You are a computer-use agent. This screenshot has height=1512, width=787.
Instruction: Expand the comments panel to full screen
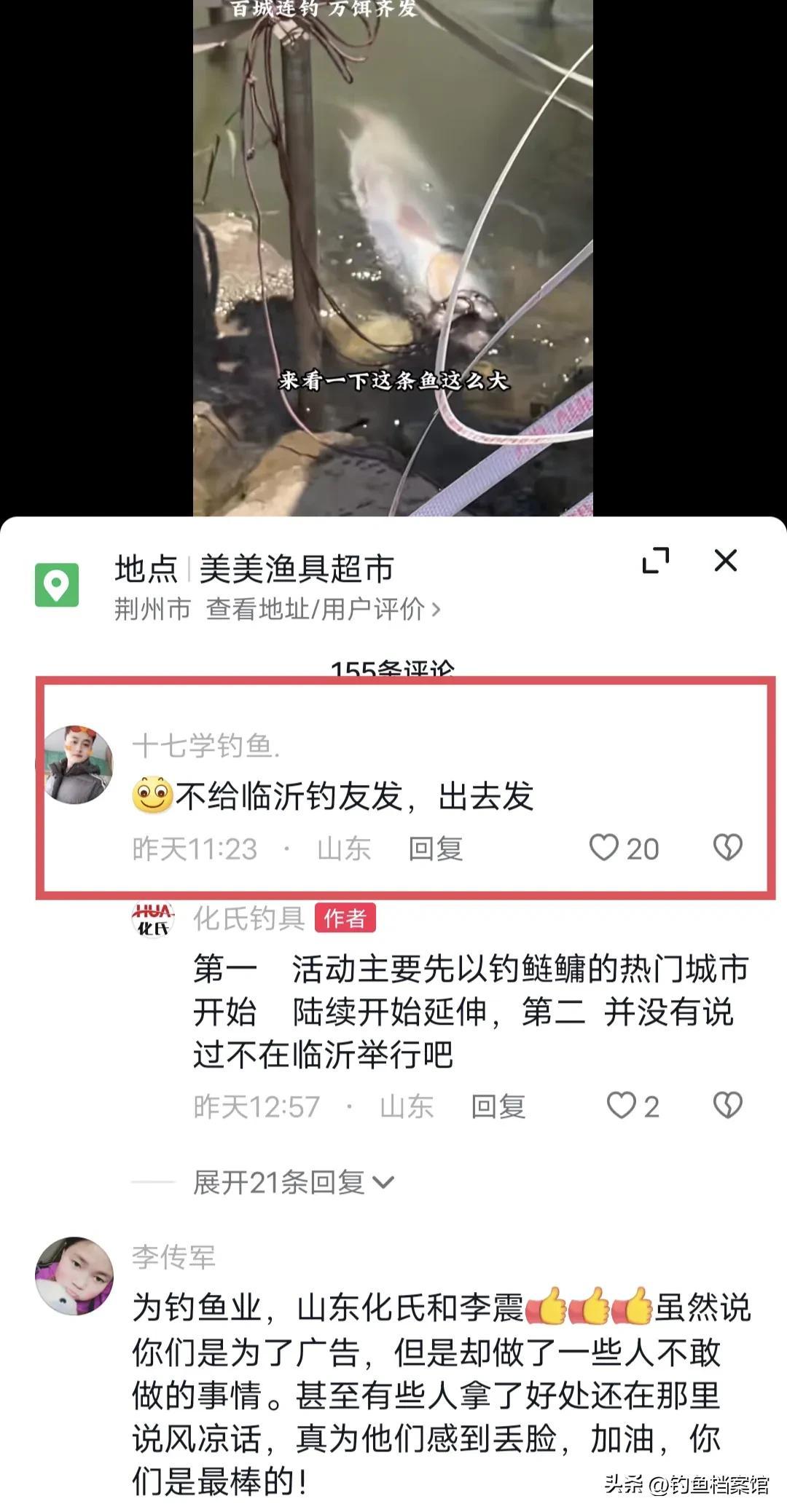(656, 561)
